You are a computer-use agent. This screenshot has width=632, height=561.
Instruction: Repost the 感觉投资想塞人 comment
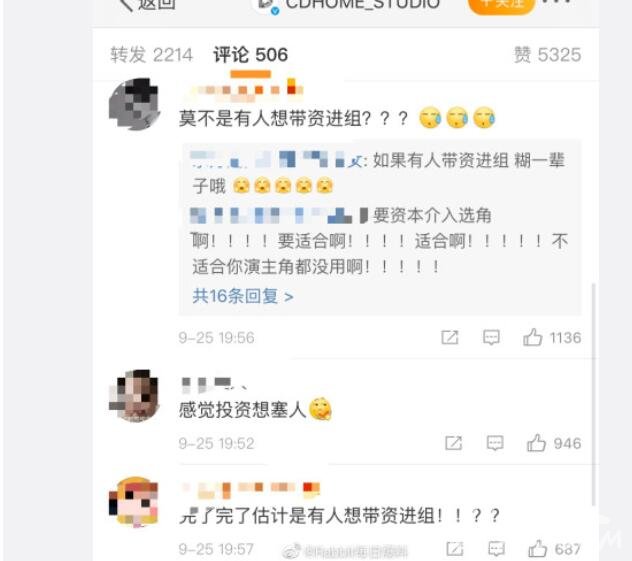pos(454,443)
